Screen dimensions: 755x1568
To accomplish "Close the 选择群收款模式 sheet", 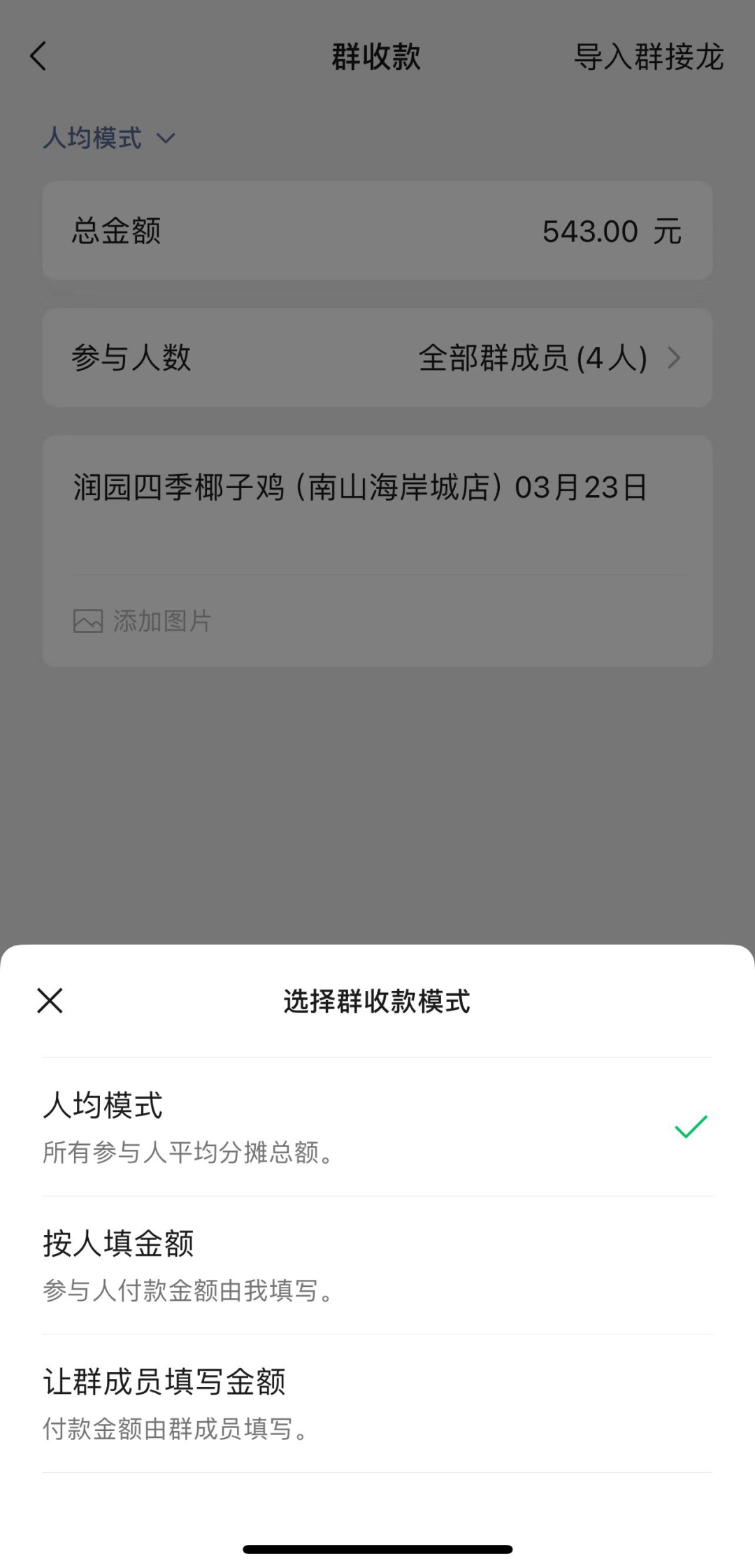I will click(x=50, y=1000).
